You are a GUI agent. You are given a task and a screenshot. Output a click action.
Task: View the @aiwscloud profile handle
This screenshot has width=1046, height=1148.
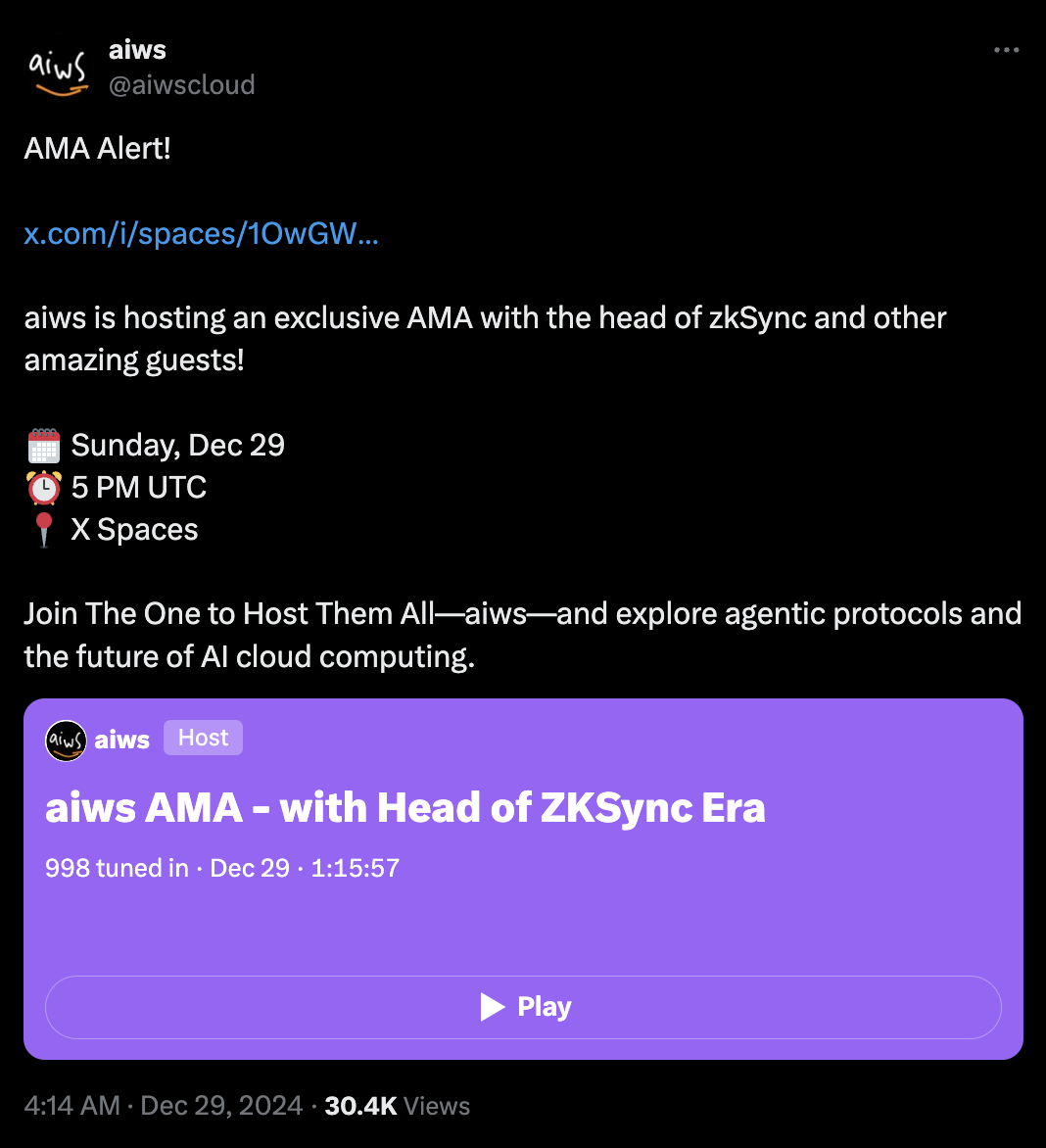point(182,85)
